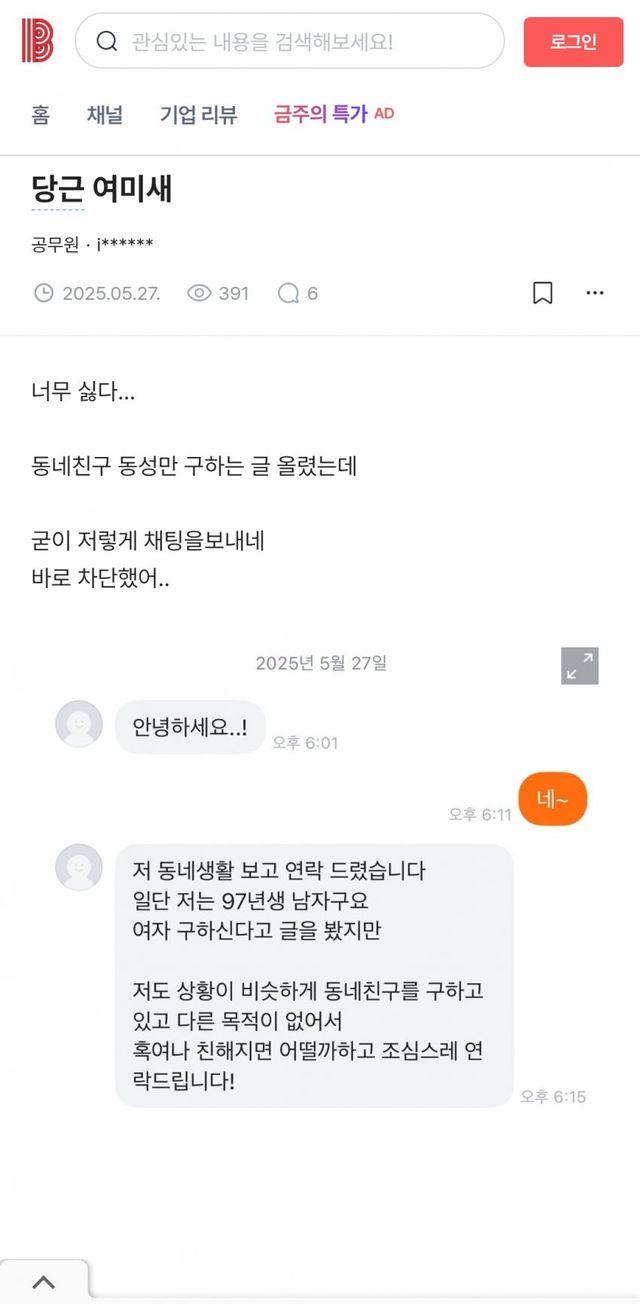Tap the Blind logo icon
This screenshot has width=640, height=1304.
[x=37, y=41]
